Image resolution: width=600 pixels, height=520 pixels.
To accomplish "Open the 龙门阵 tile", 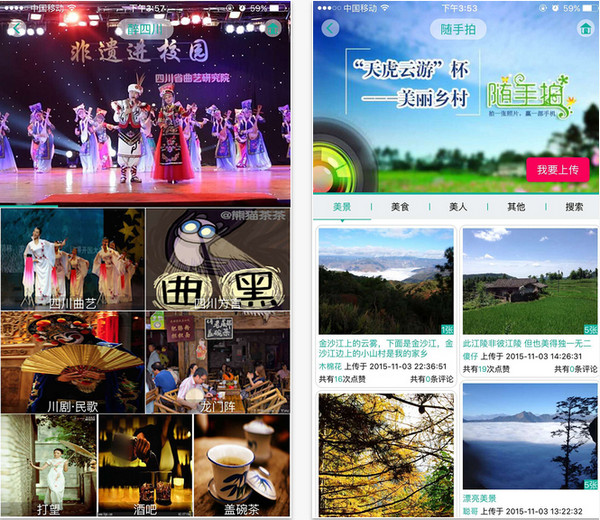I will (x=218, y=361).
